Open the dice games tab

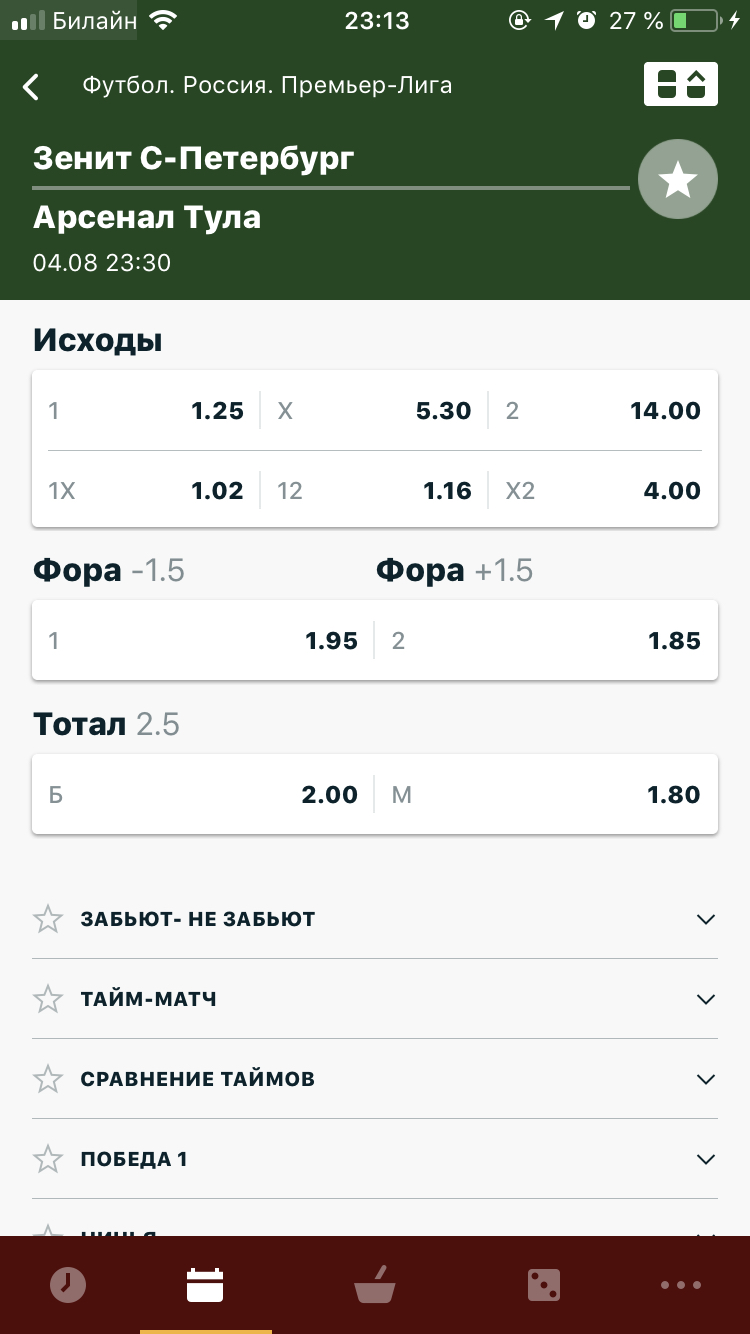point(543,1285)
